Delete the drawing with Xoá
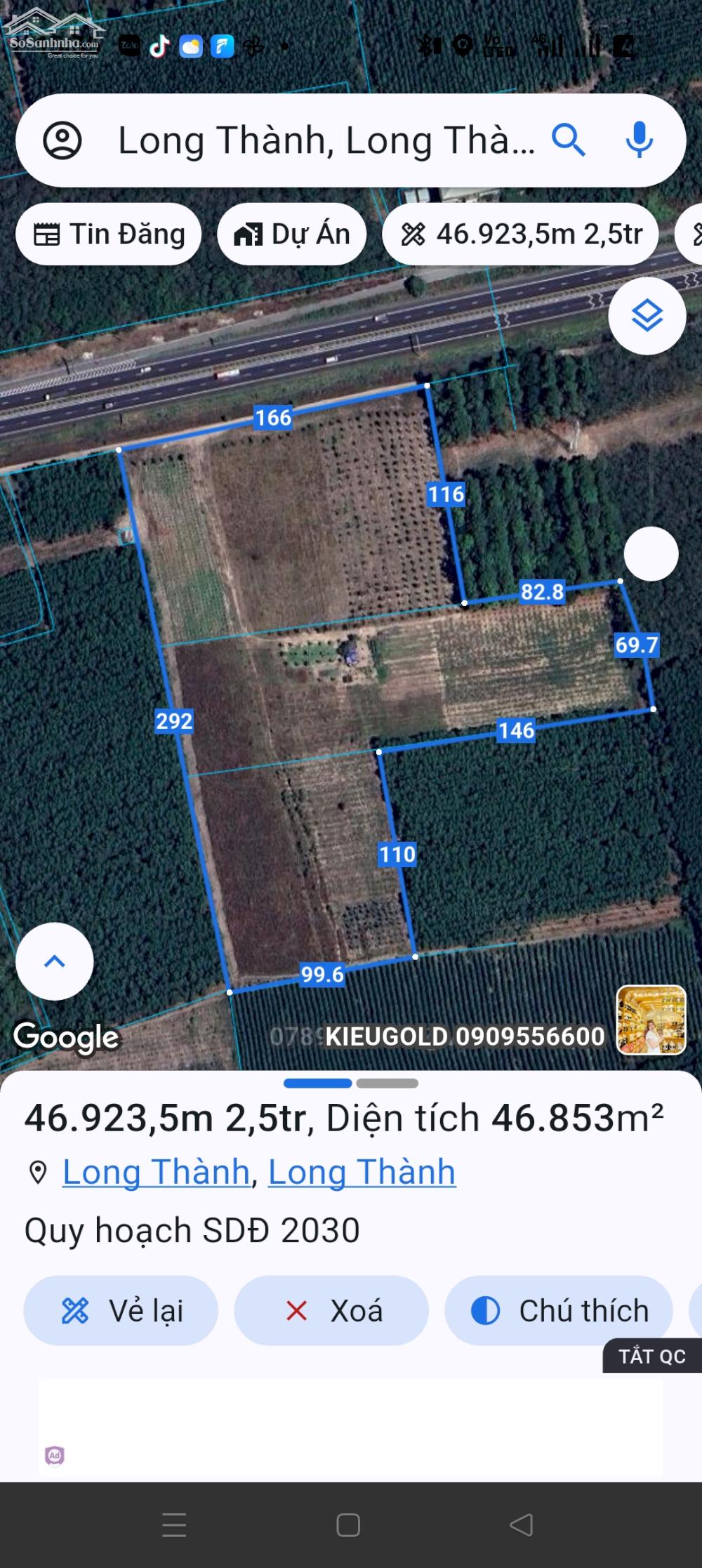The height and width of the screenshot is (1568, 702). (x=331, y=1310)
